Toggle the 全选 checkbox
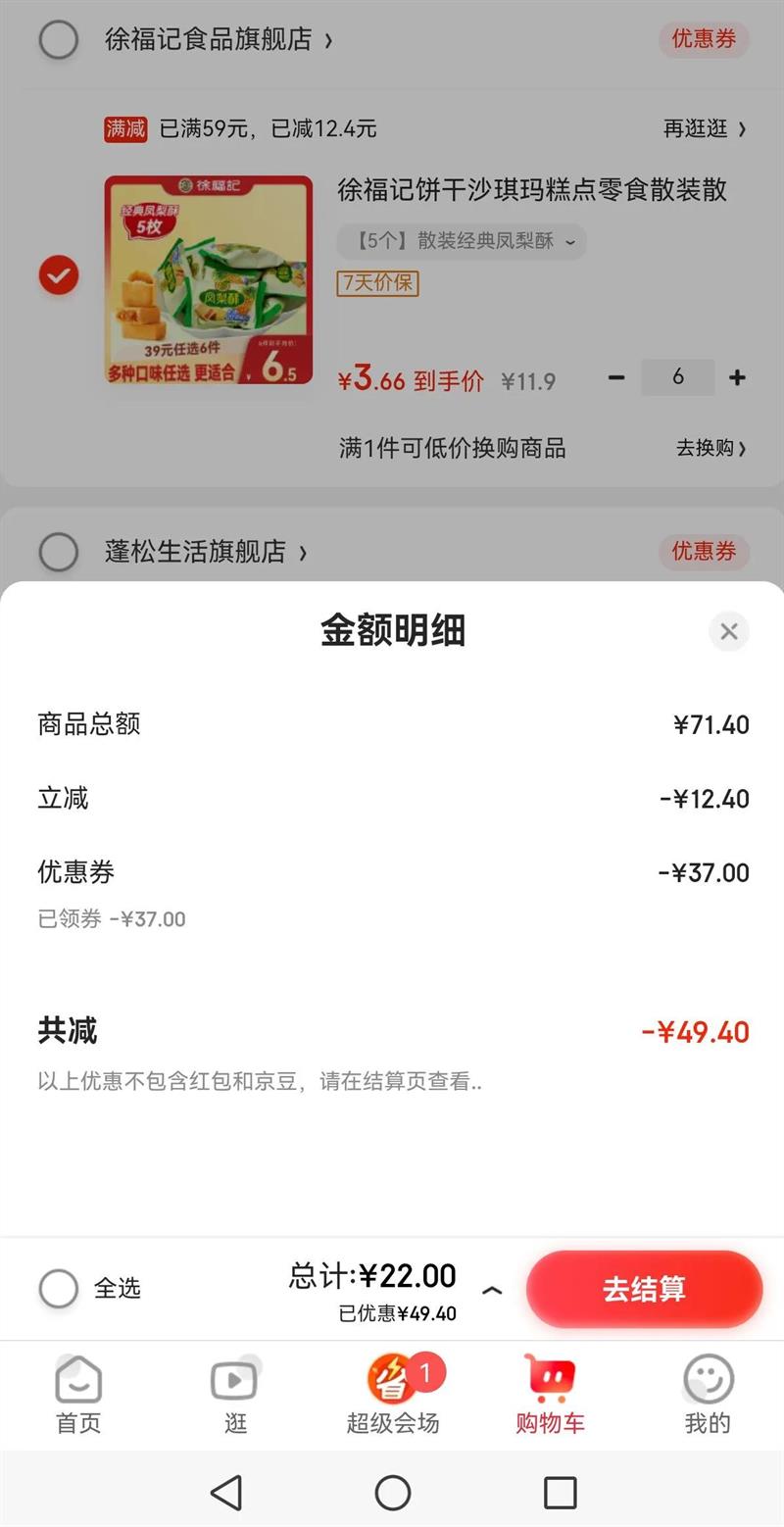784x1527 pixels. click(59, 1288)
